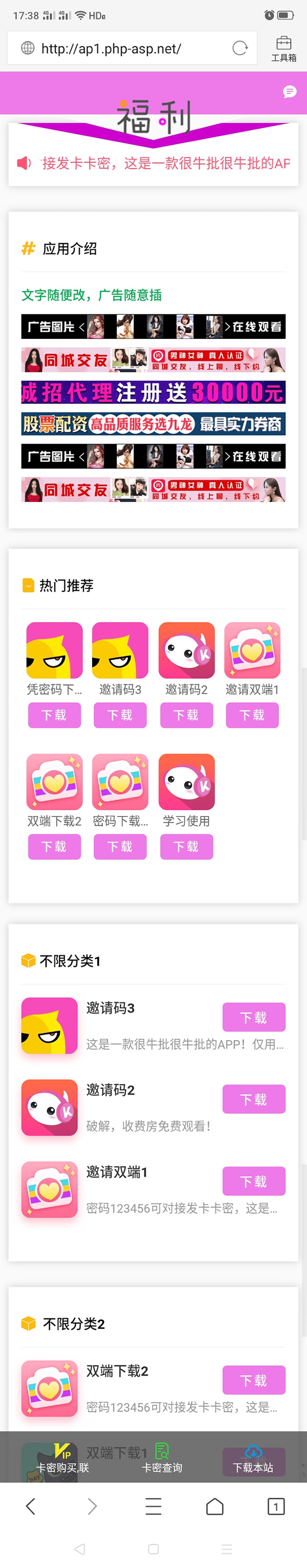Download 邀请双端1 in 不限分类1 list
This screenshot has height=1568, width=307.
[253, 1181]
